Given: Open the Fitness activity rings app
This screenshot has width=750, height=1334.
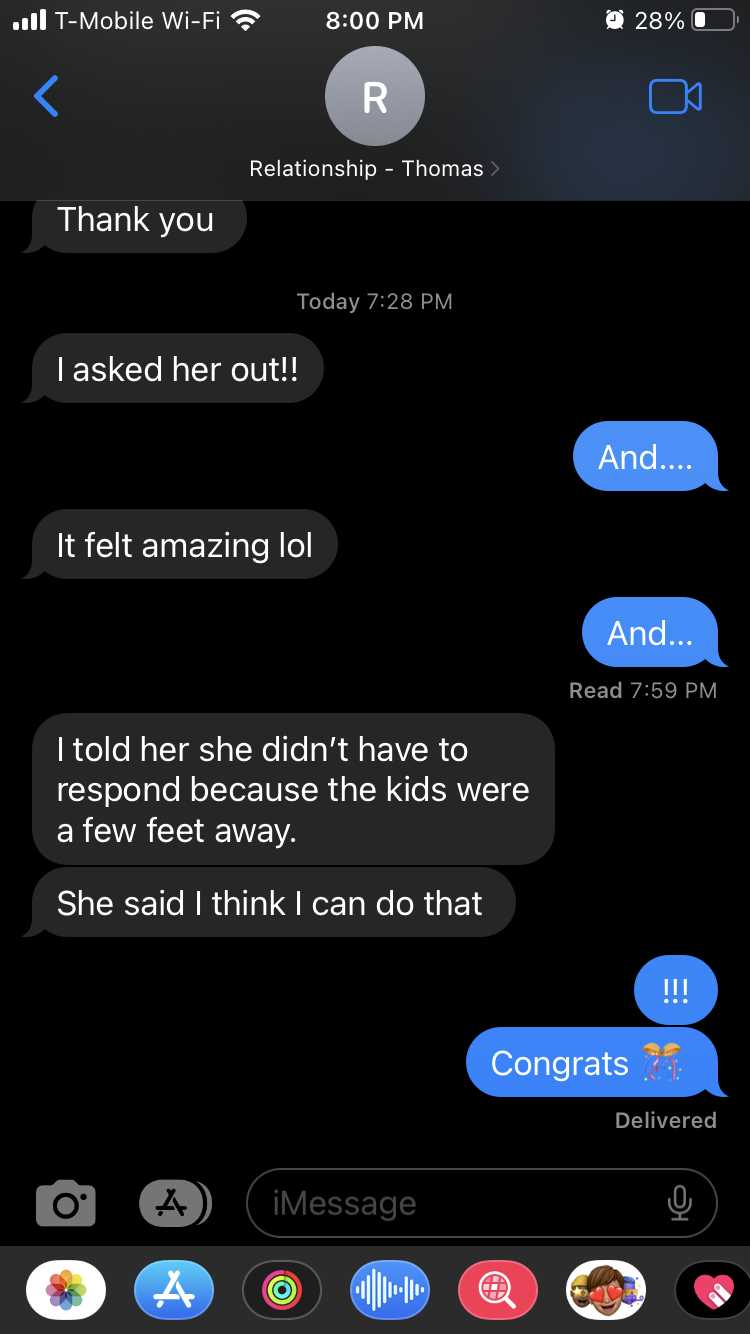Looking at the screenshot, I should click(282, 1290).
